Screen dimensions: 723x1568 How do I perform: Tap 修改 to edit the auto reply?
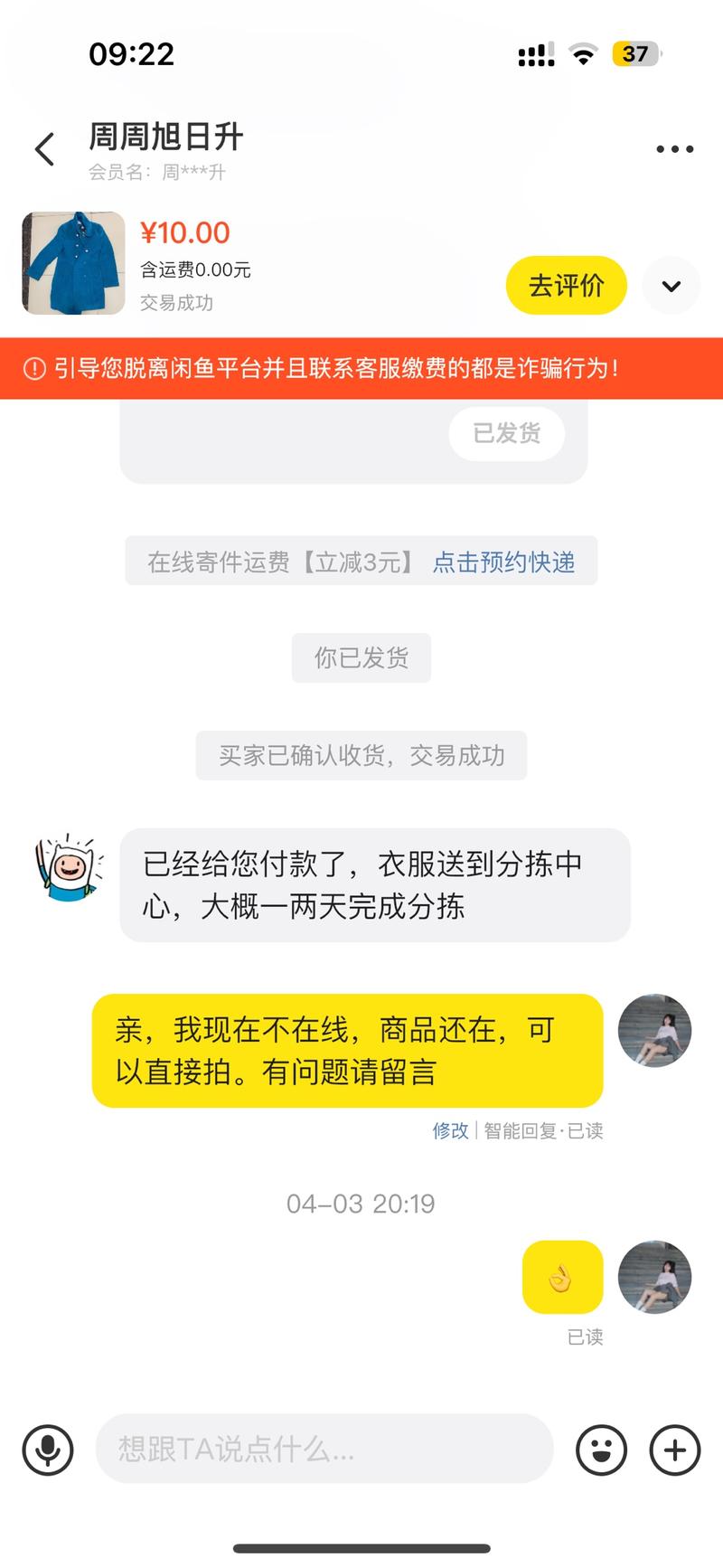click(x=449, y=1130)
